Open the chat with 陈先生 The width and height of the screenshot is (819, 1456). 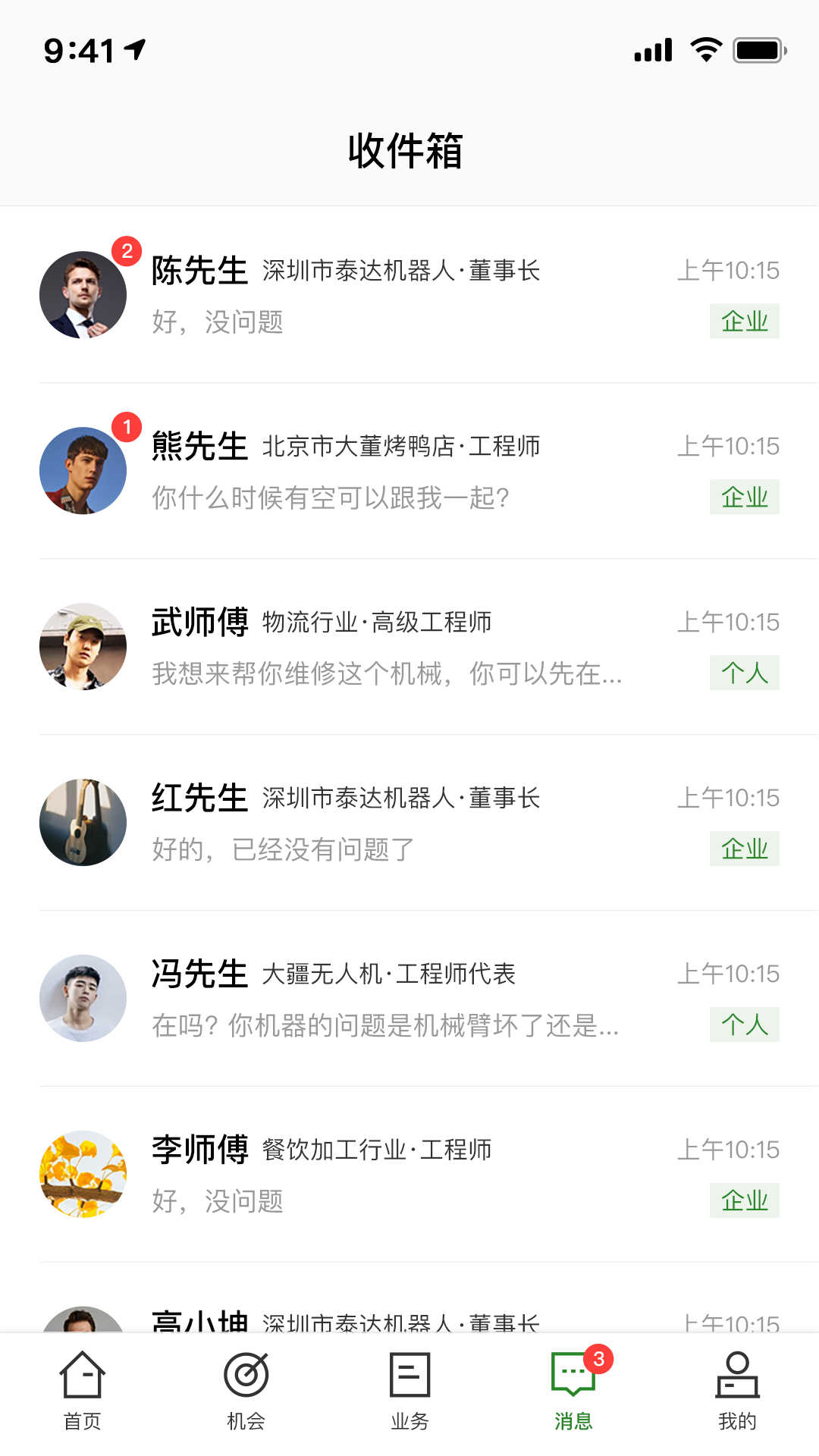(x=409, y=295)
